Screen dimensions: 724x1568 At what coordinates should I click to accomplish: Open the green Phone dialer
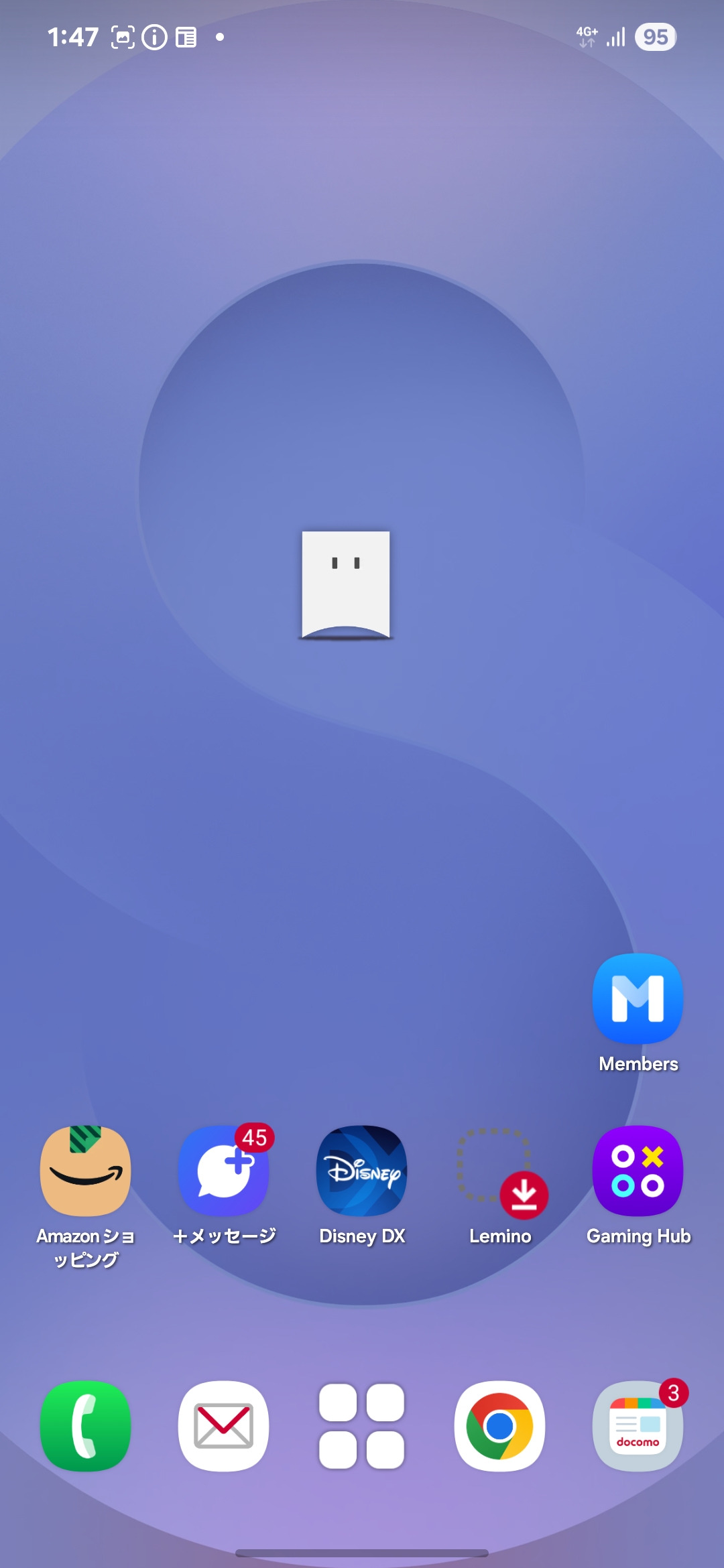point(86,1426)
